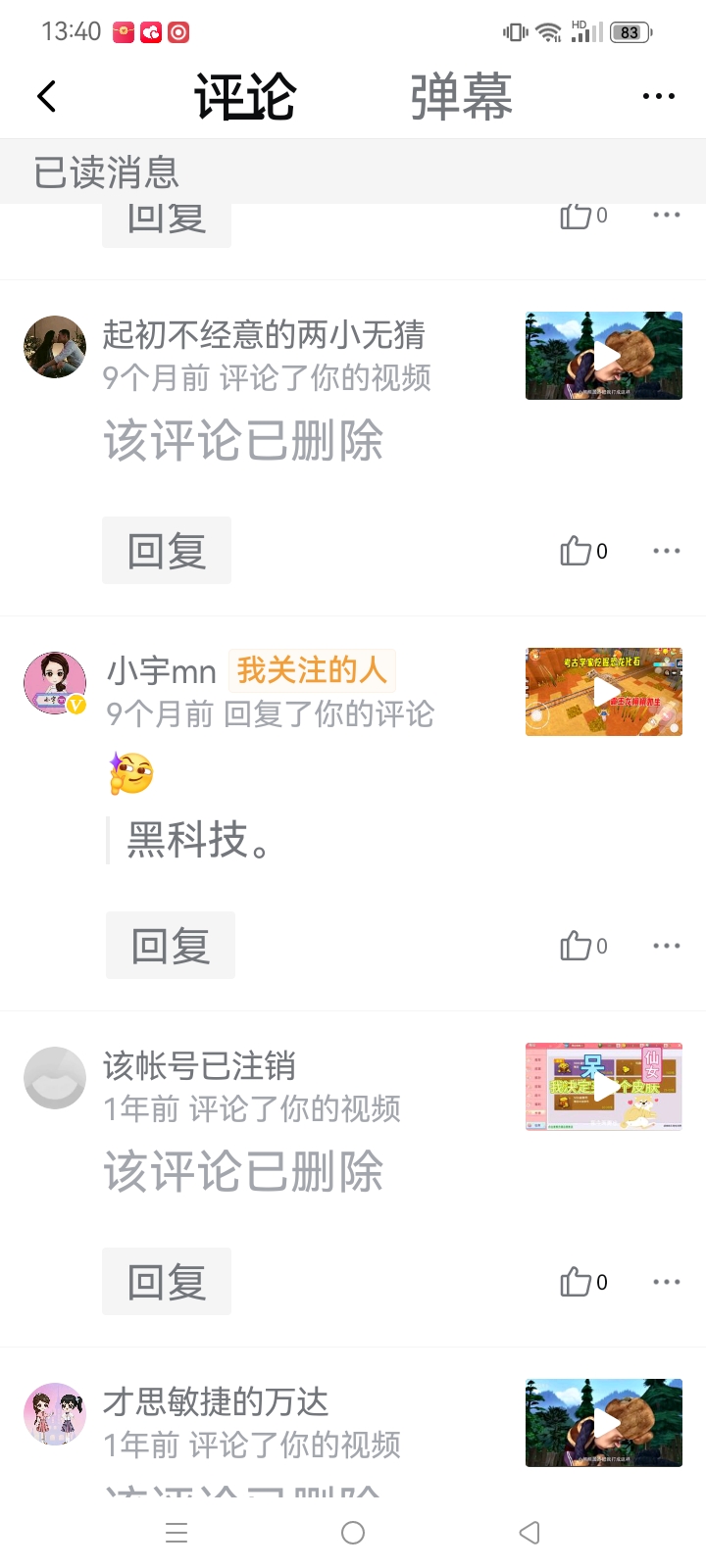
Task: Play the video thumbnail beside 起初不经意的两小无猜
Action: [x=604, y=356]
